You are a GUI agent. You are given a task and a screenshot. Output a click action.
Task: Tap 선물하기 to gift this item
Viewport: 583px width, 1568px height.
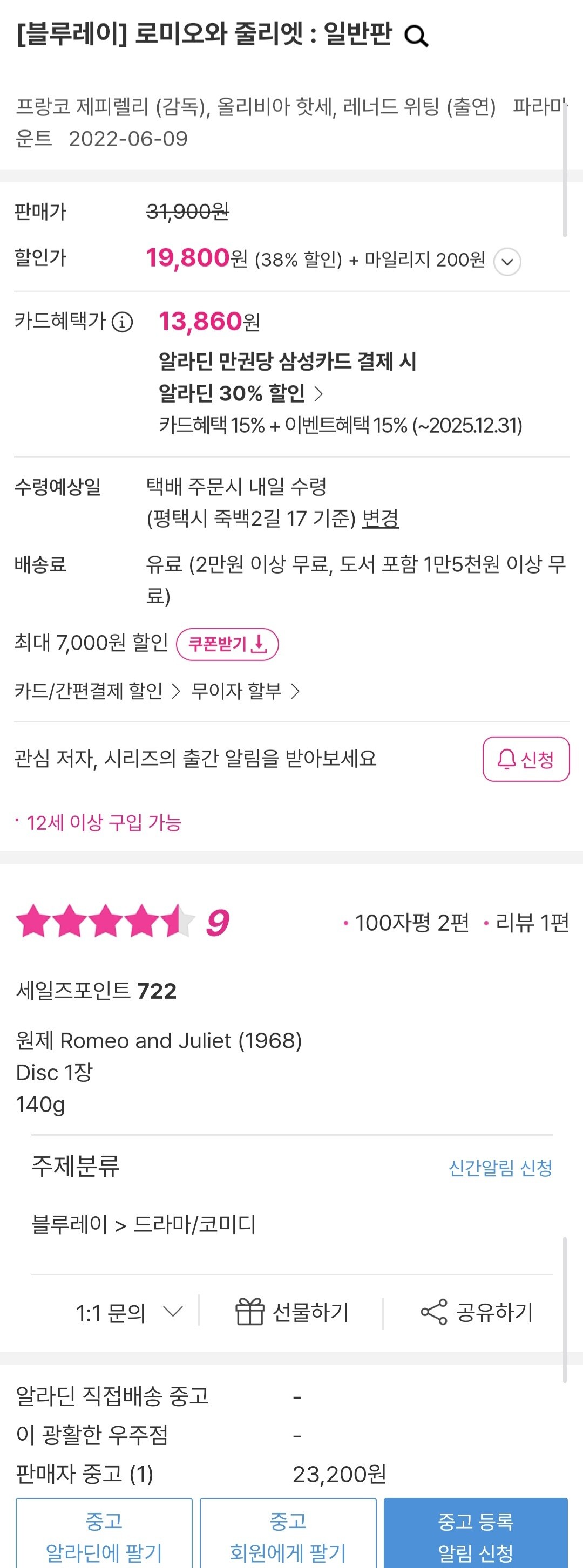(x=292, y=1312)
